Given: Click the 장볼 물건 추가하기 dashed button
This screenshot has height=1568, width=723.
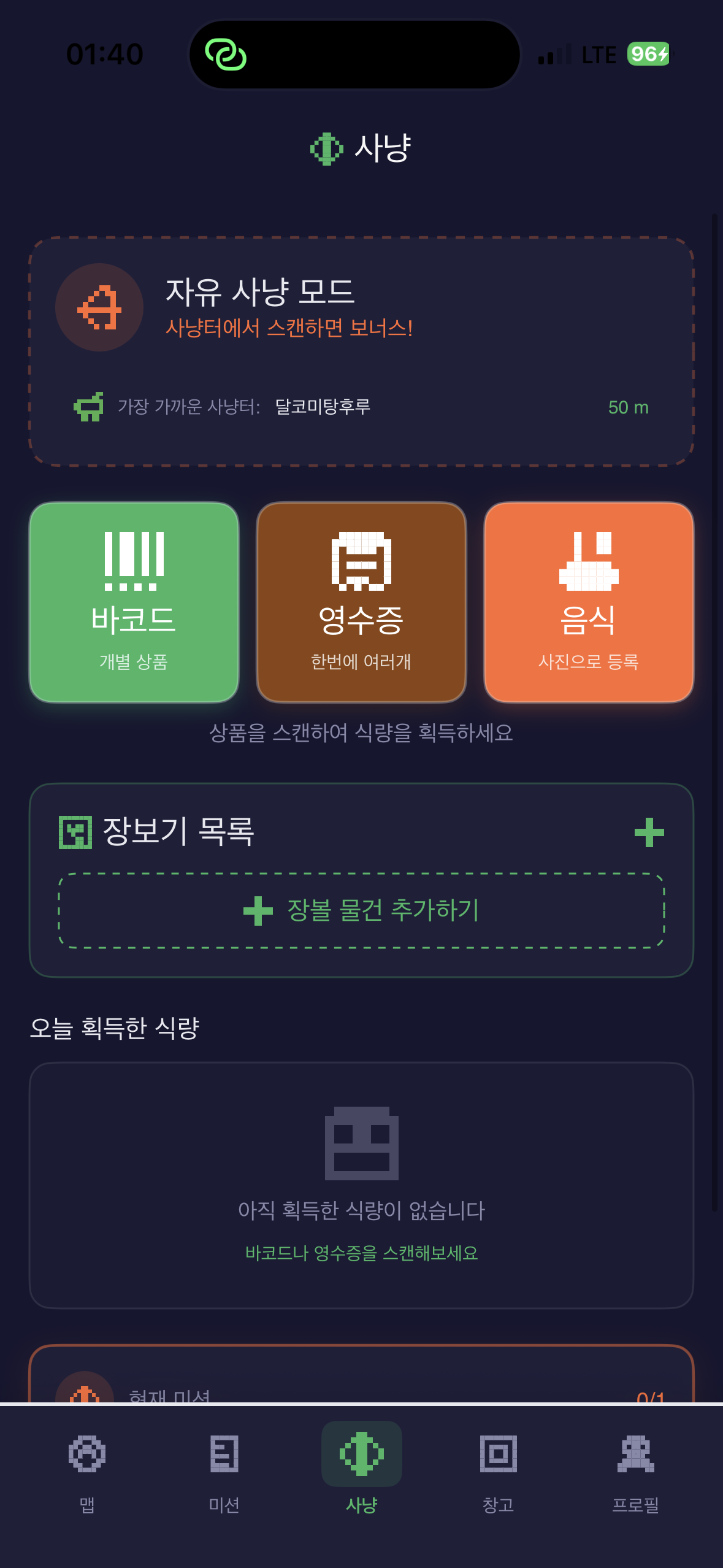Looking at the screenshot, I should pyautogui.click(x=361, y=912).
